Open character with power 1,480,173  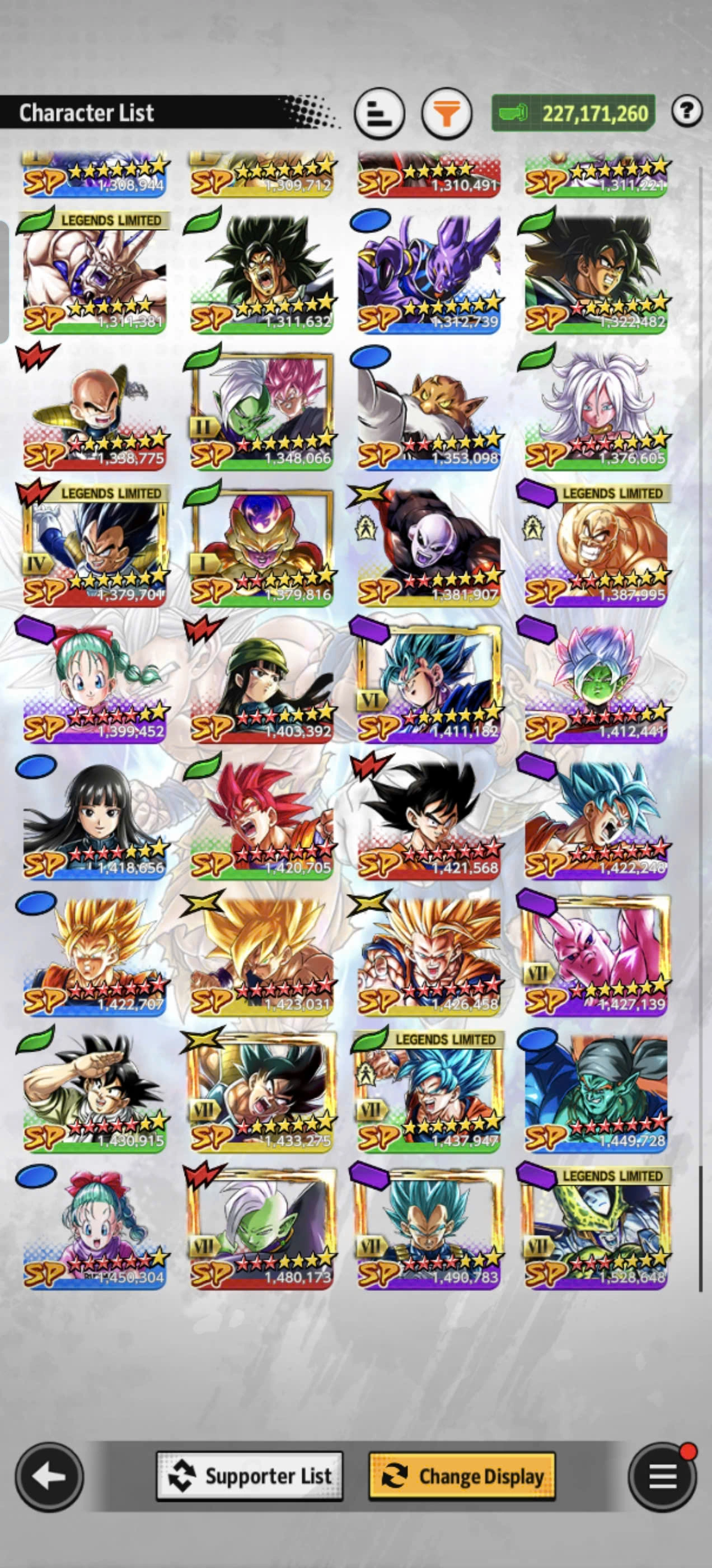click(261, 1227)
